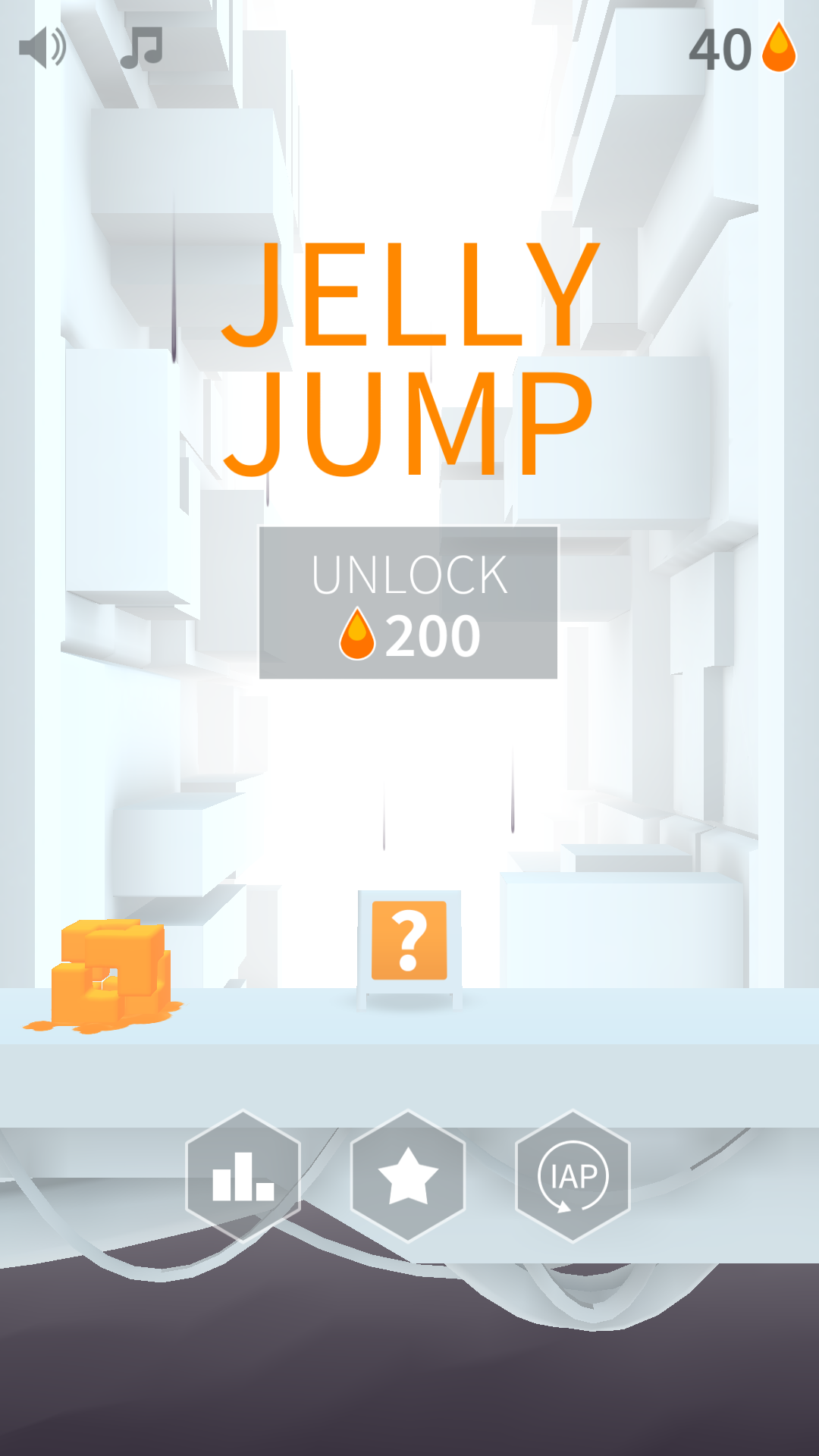Restore purchases with the IAP button
The image size is (819, 1456).
click(573, 1176)
